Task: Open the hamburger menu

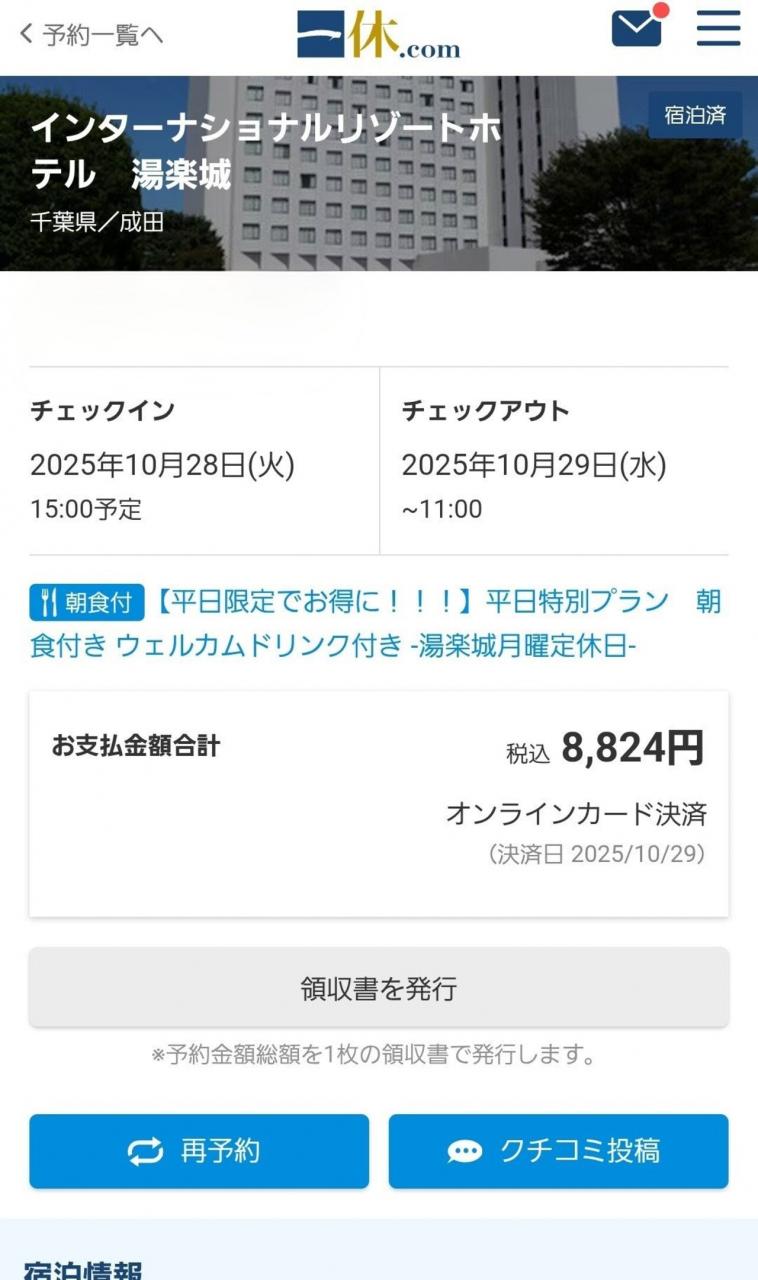Action: click(718, 28)
